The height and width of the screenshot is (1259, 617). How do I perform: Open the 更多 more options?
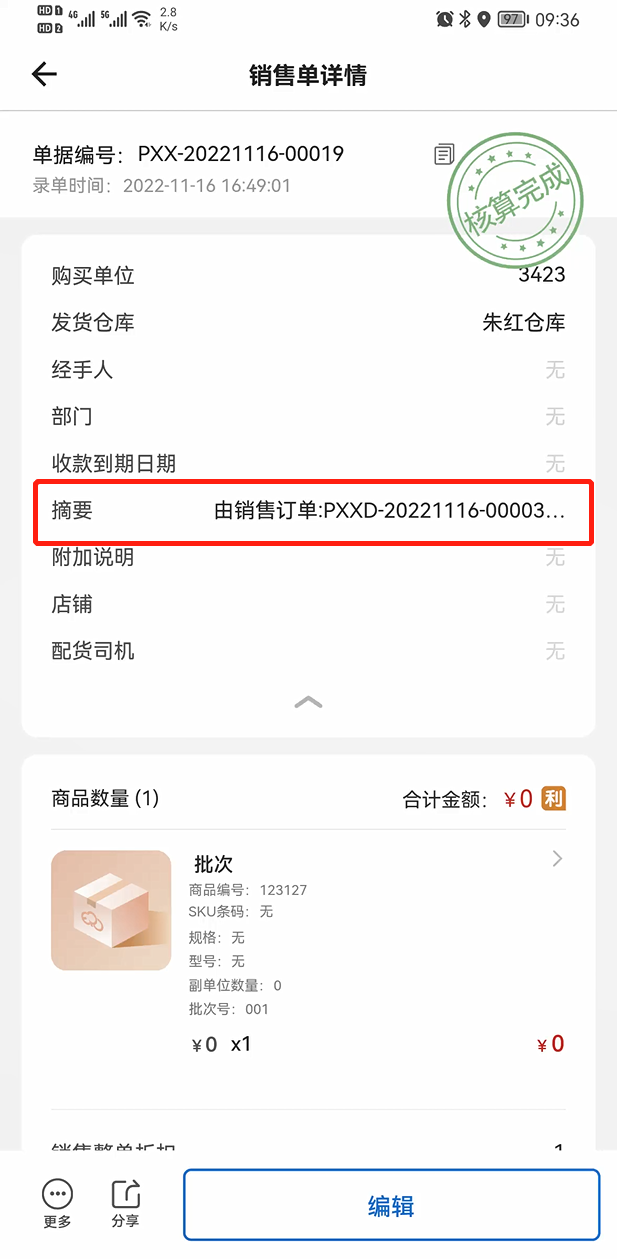point(57,1203)
